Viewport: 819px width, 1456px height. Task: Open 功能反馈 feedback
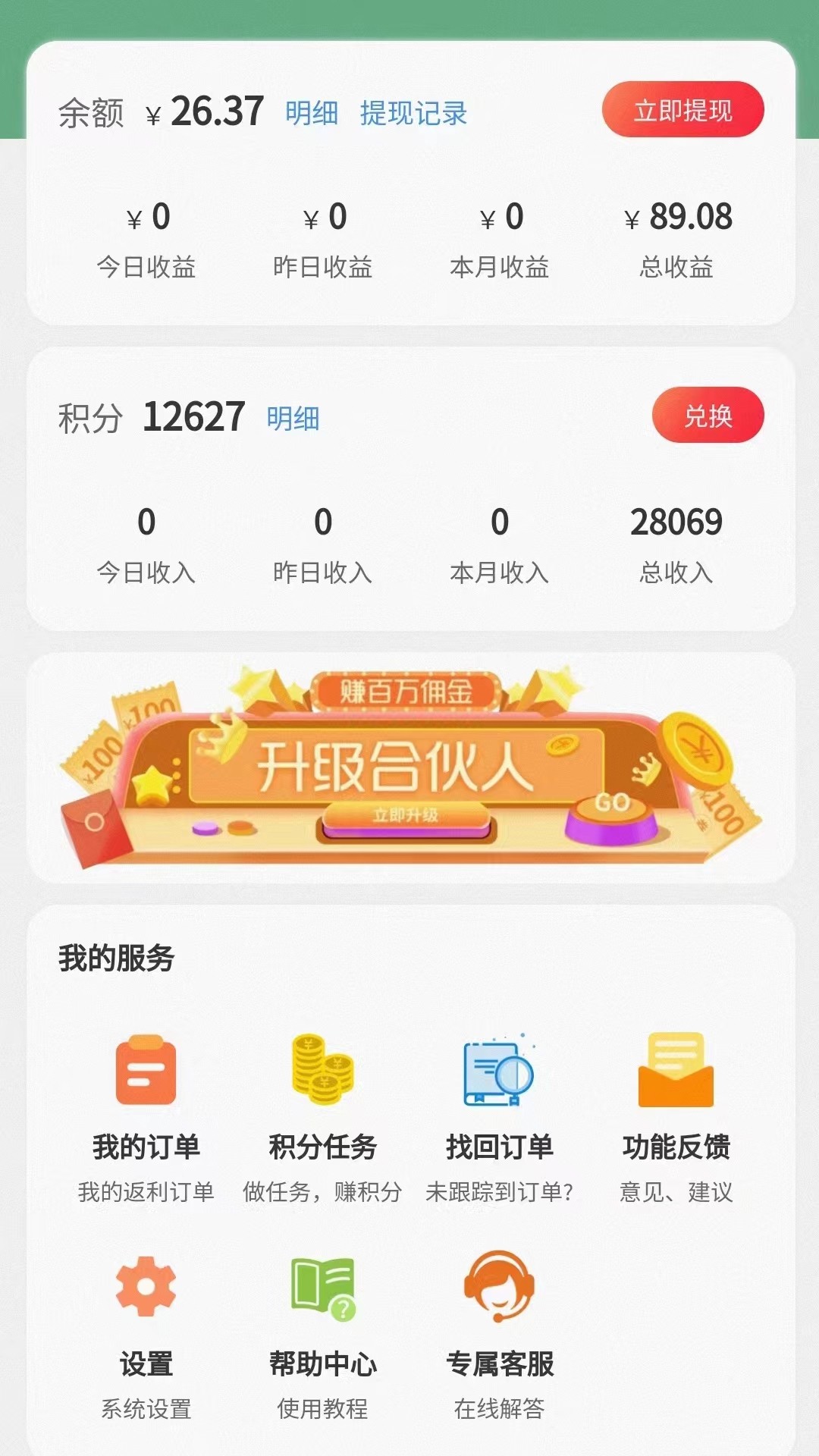point(676,1107)
